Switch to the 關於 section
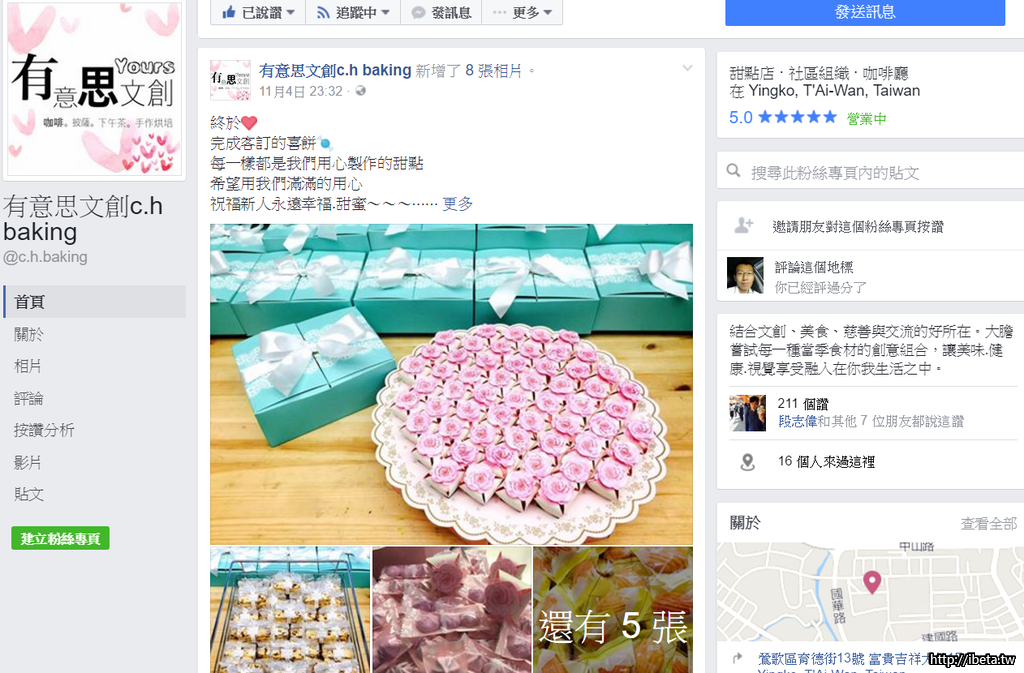The image size is (1024, 673). click(29, 334)
